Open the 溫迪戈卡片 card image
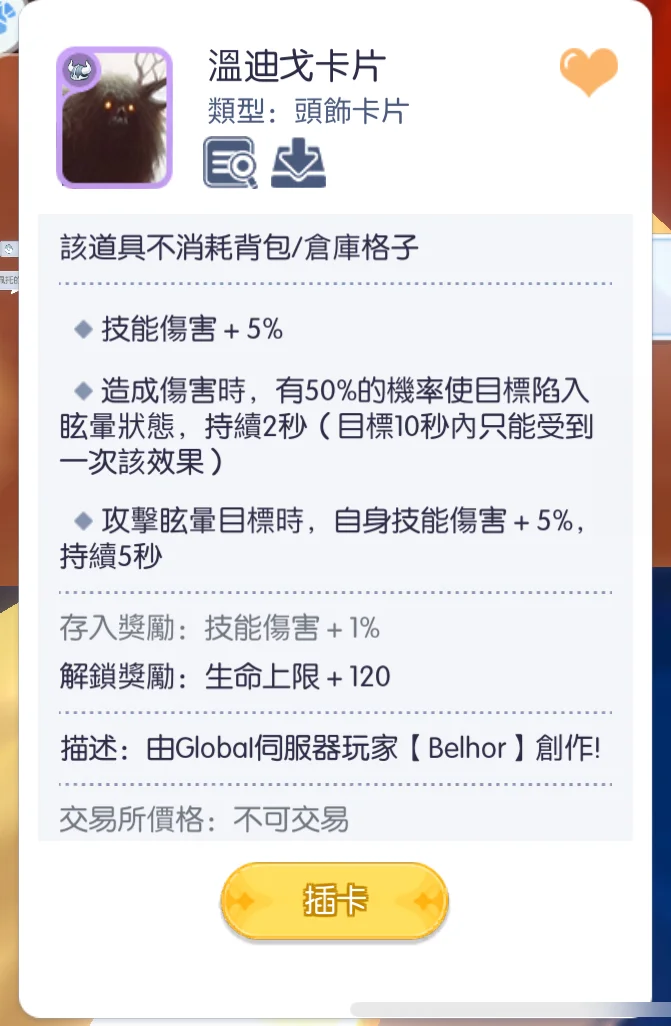The height and width of the screenshot is (1026, 671). (x=115, y=117)
